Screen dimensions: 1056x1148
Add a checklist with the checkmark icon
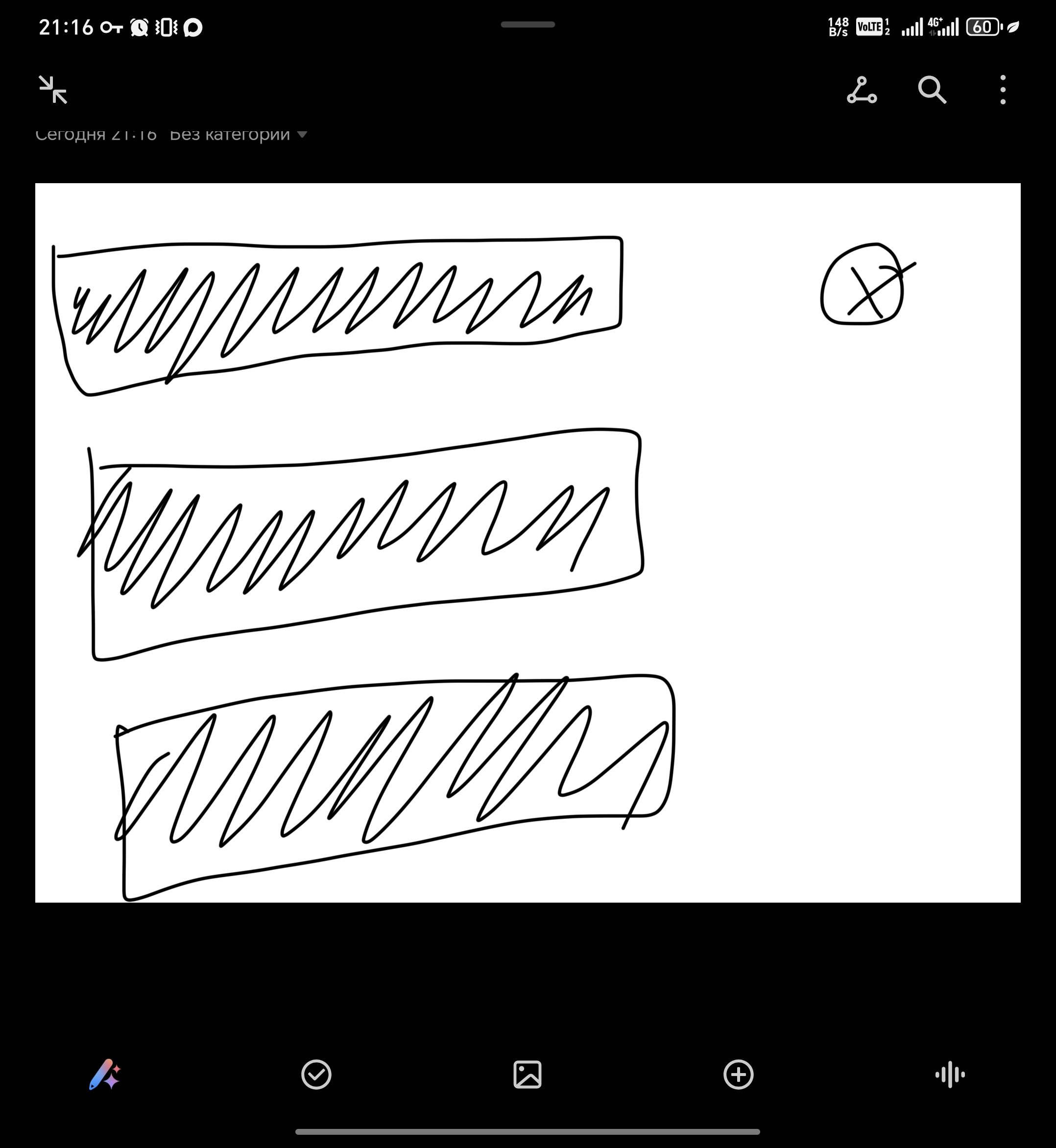tap(316, 1075)
